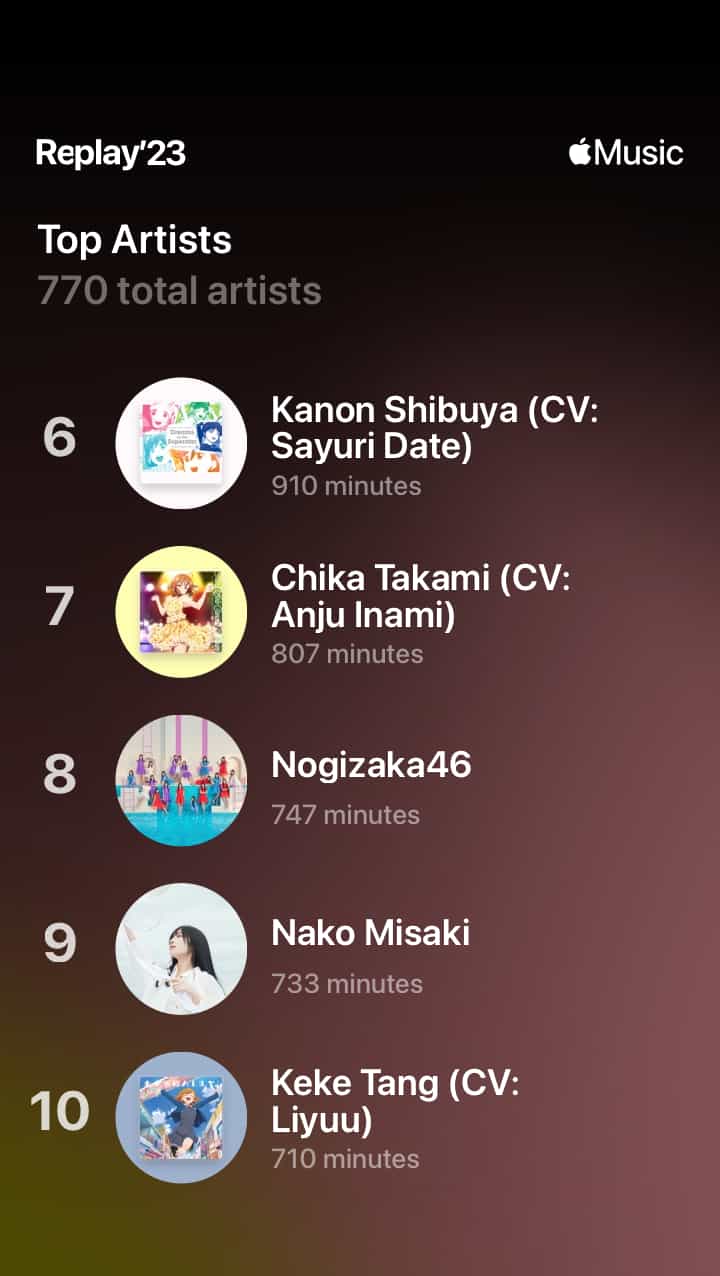Open Keke Tang's artist artwork
Image resolution: width=720 pixels, height=1276 pixels.
(182, 1113)
